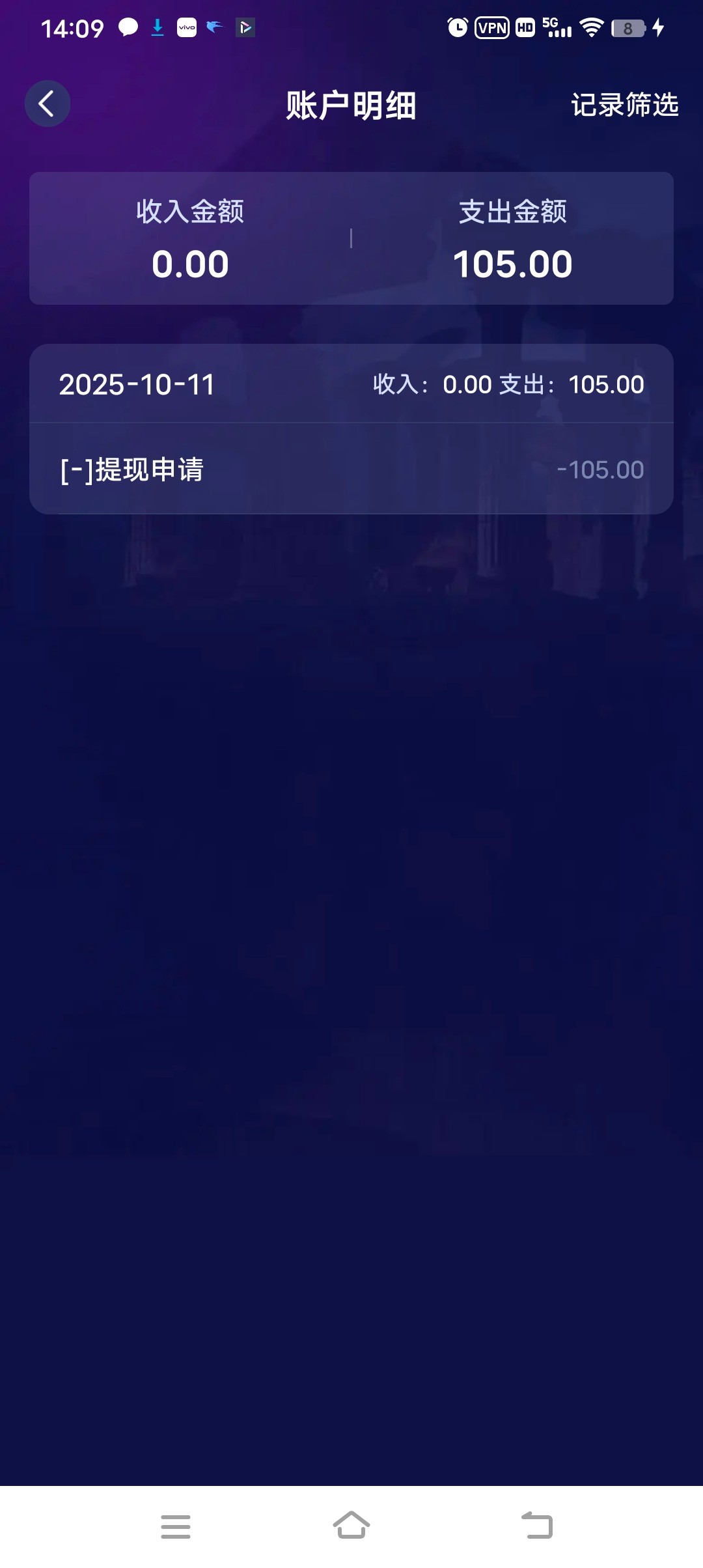Viewport: 703px width, 1568px height.
Task: Tap the message bubble notification icon
Action: (128, 28)
